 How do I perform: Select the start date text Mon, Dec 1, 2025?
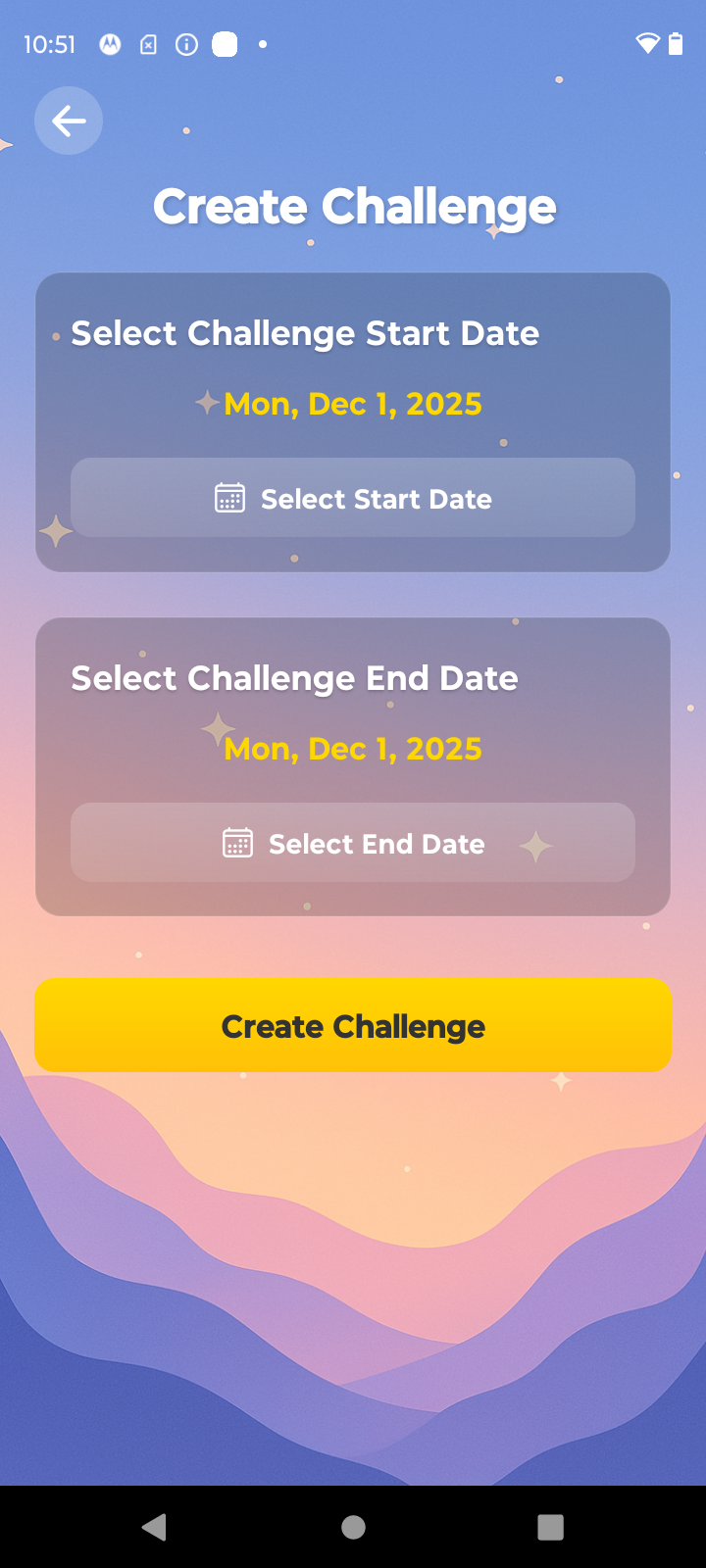[353, 403]
